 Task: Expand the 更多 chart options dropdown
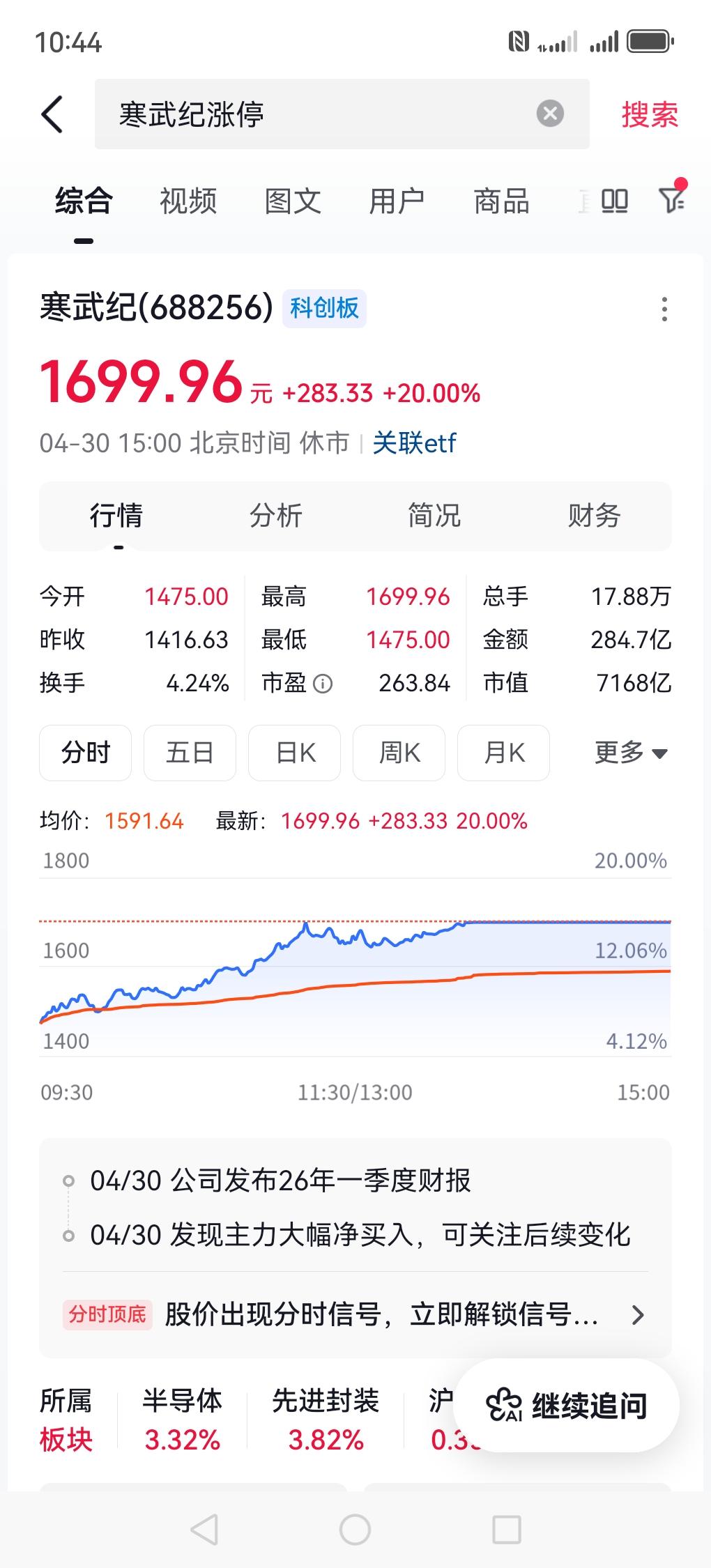click(x=631, y=753)
